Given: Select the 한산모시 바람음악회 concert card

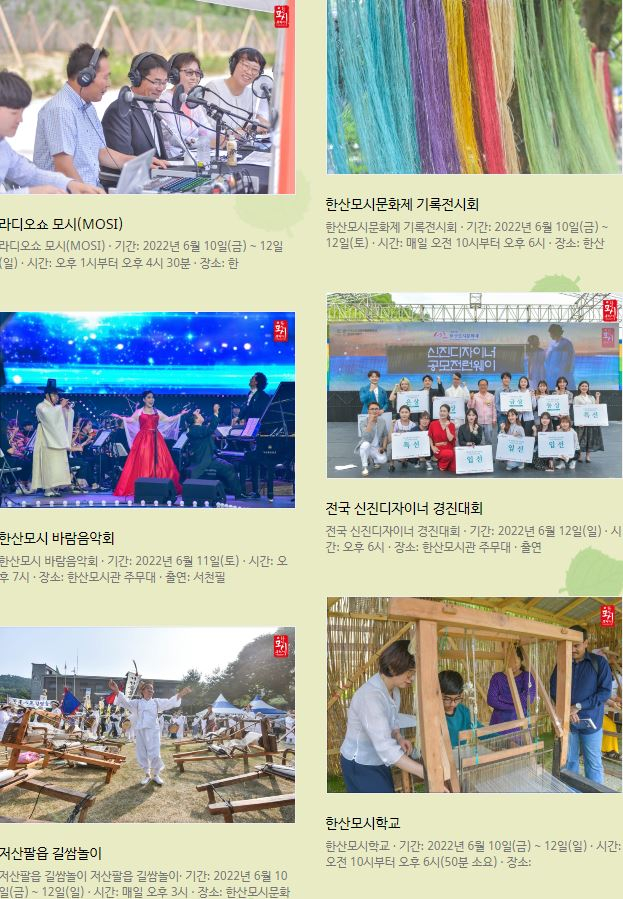Looking at the screenshot, I should click(58, 538).
